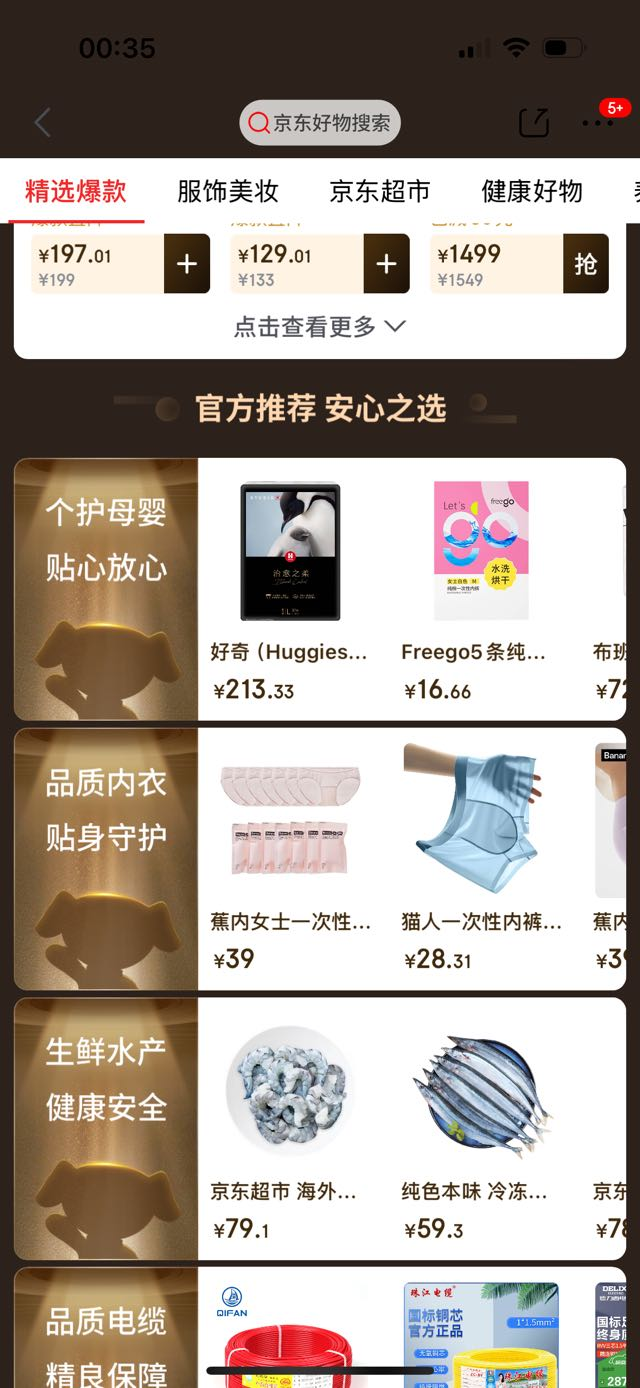Open the three-dot overflow menu
Screen dimensions: 640x1388
(x=597, y=124)
